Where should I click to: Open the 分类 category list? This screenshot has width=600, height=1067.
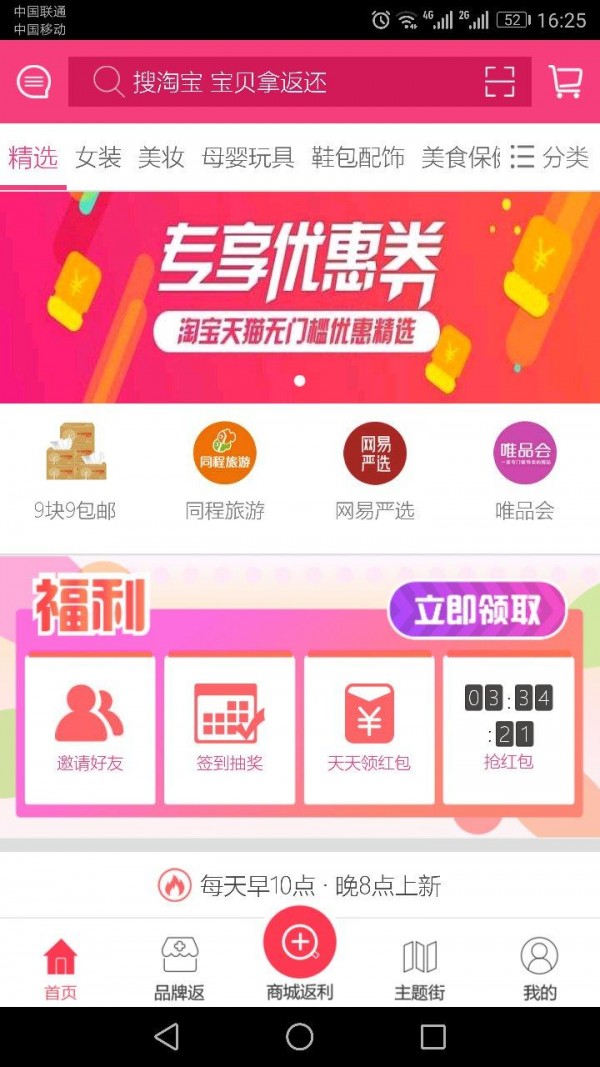click(550, 157)
